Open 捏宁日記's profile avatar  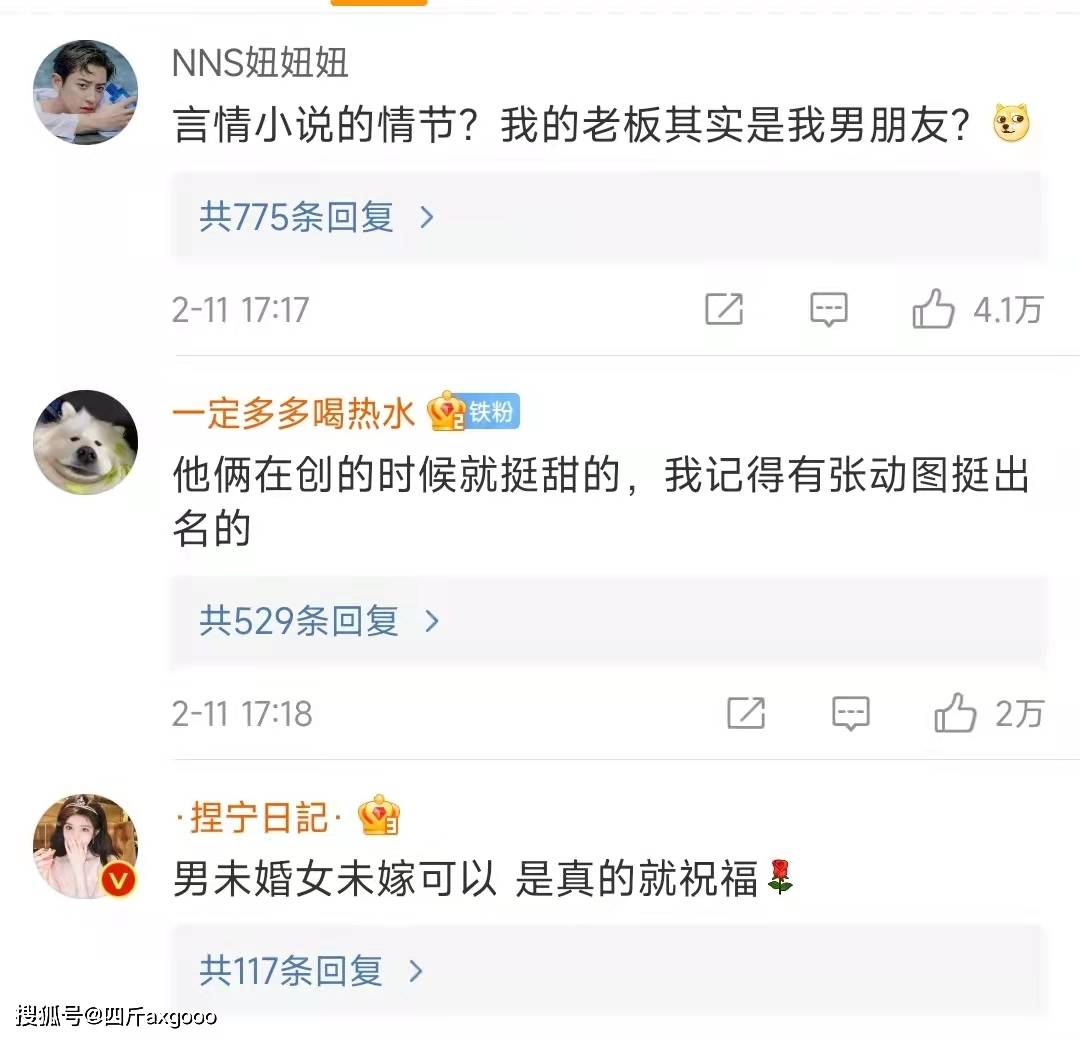pos(85,846)
